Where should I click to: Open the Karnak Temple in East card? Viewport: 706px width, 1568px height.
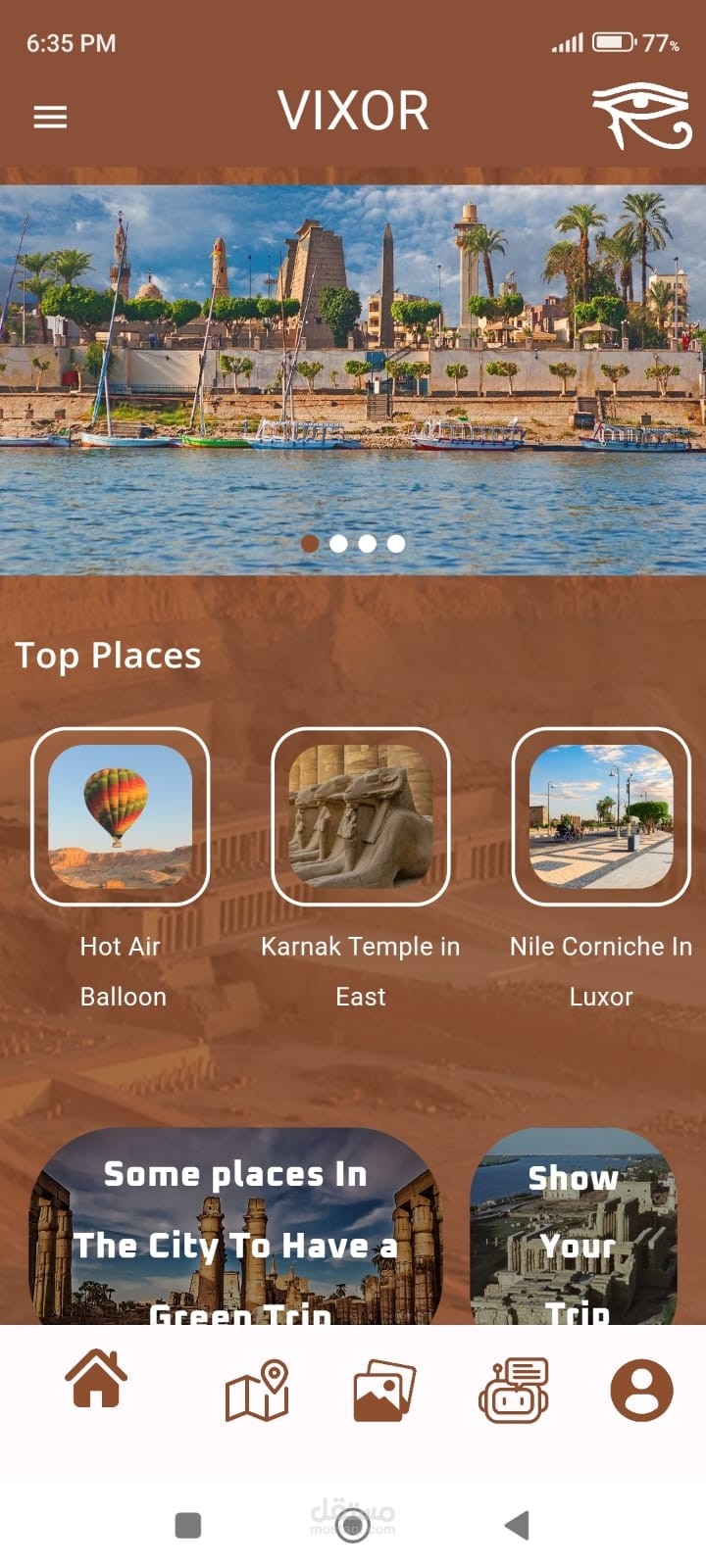coord(360,816)
